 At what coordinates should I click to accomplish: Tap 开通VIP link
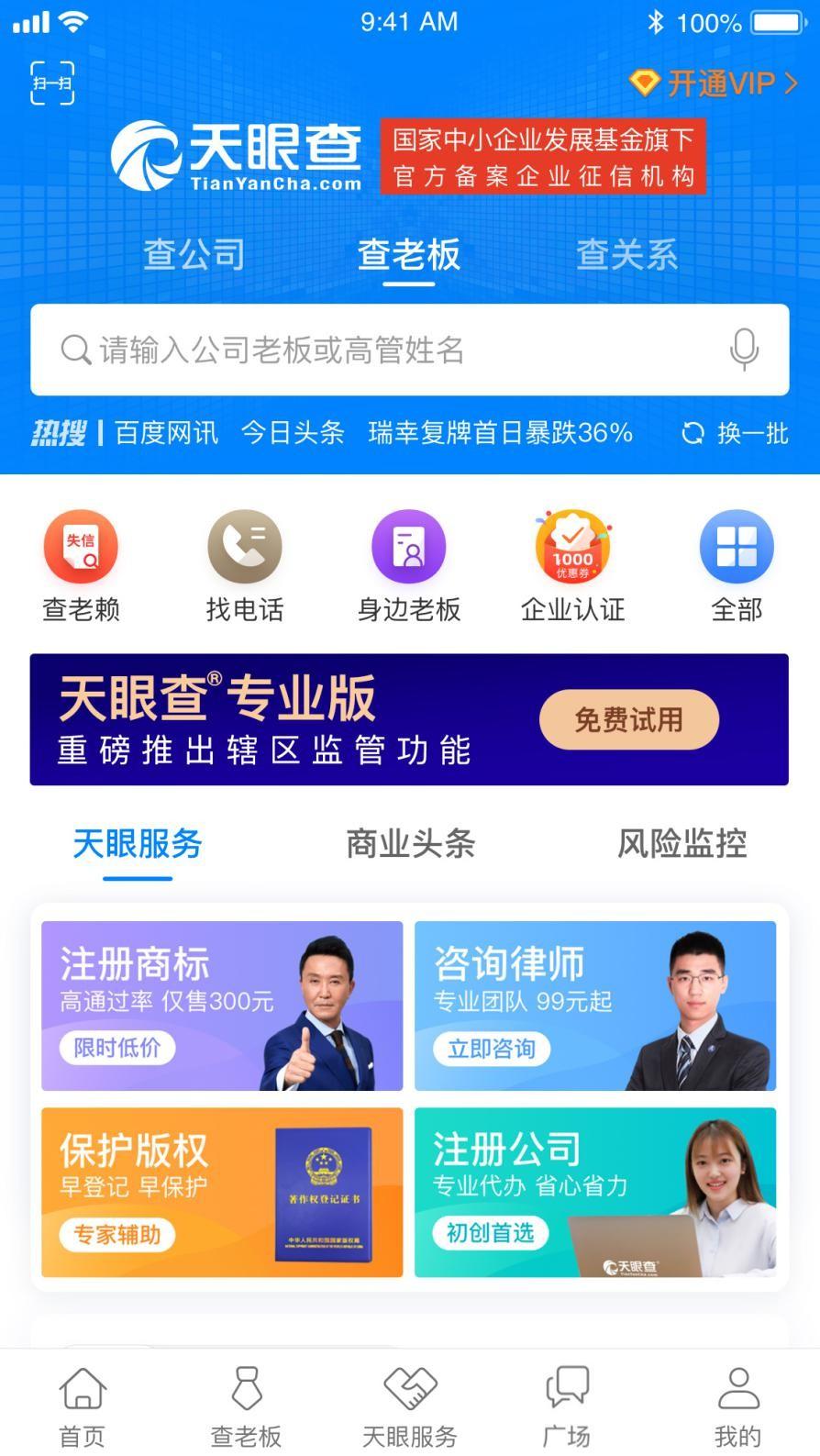tap(714, 83)
